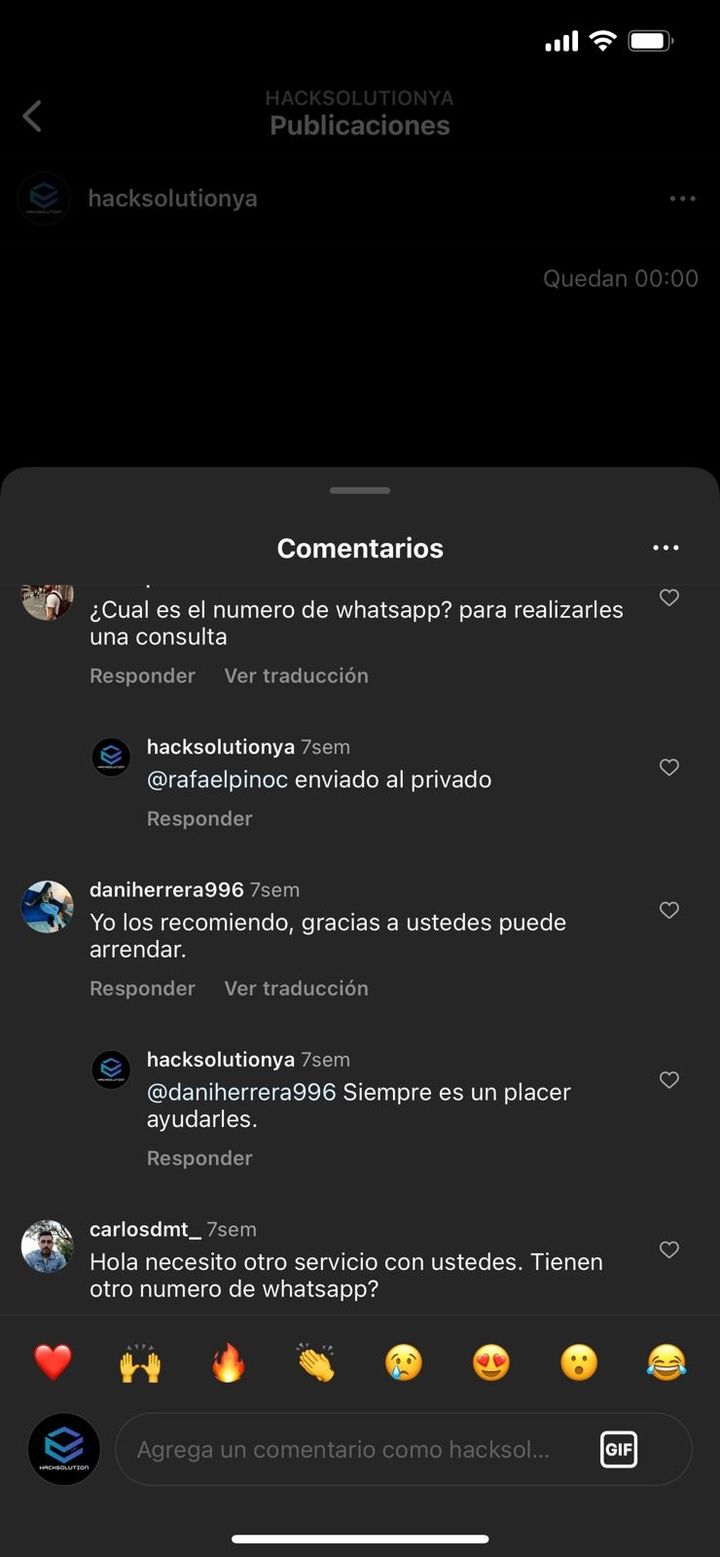
Task: Like hacksolutionya's reply to @rafaelpinoc
Action: point(669,767)
